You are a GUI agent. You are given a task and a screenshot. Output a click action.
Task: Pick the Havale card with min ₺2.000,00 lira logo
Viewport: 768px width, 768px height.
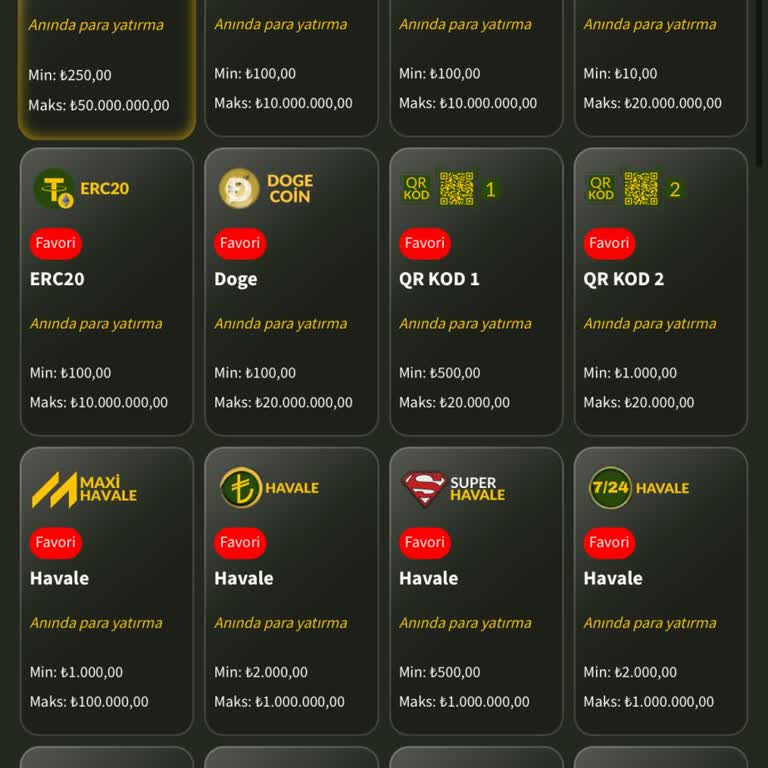coord(291,590)
